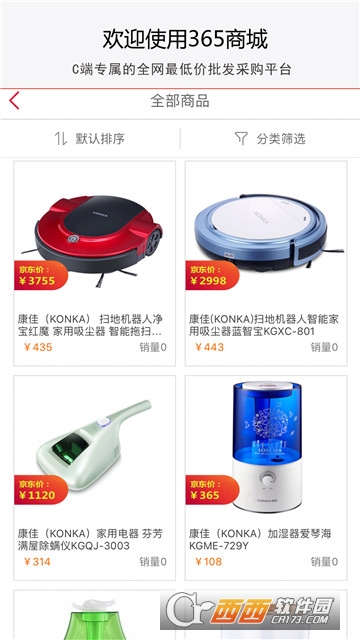Go back using the red arrow
Viewport: 360px width, 640px height.
click(x=14, y=100)
